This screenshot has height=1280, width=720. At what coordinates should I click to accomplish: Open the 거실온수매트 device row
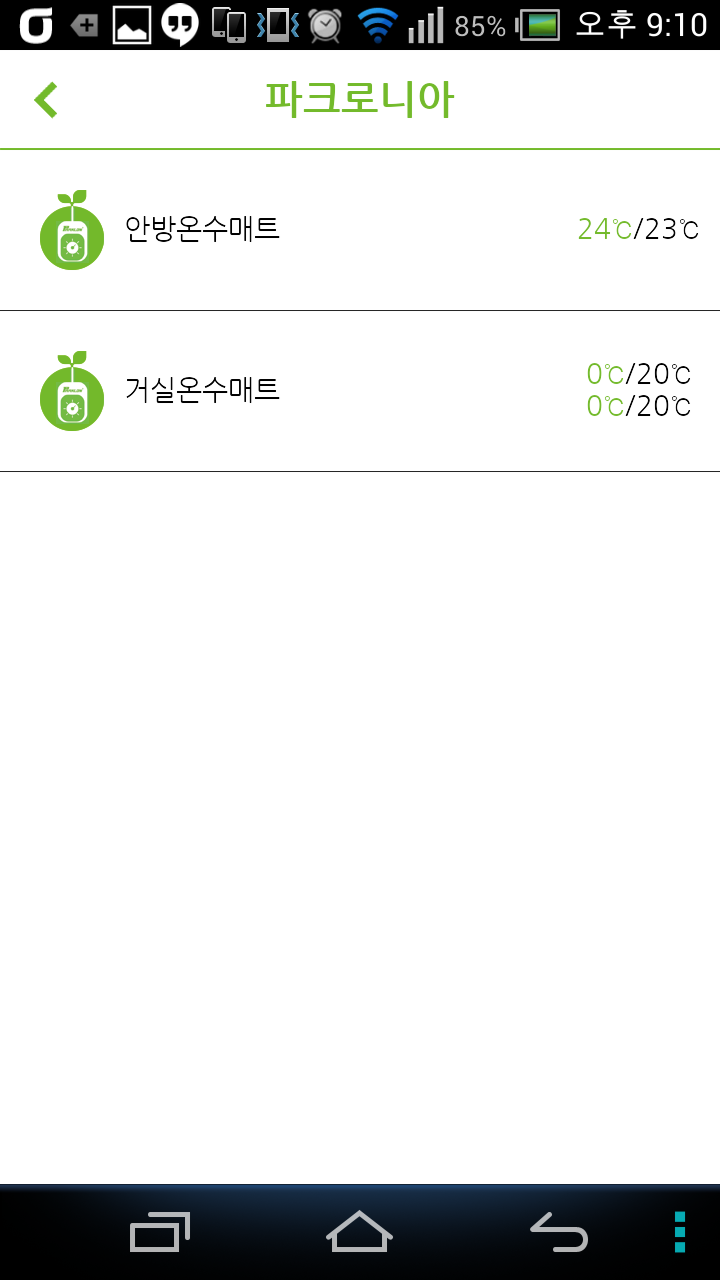point(360,391)
